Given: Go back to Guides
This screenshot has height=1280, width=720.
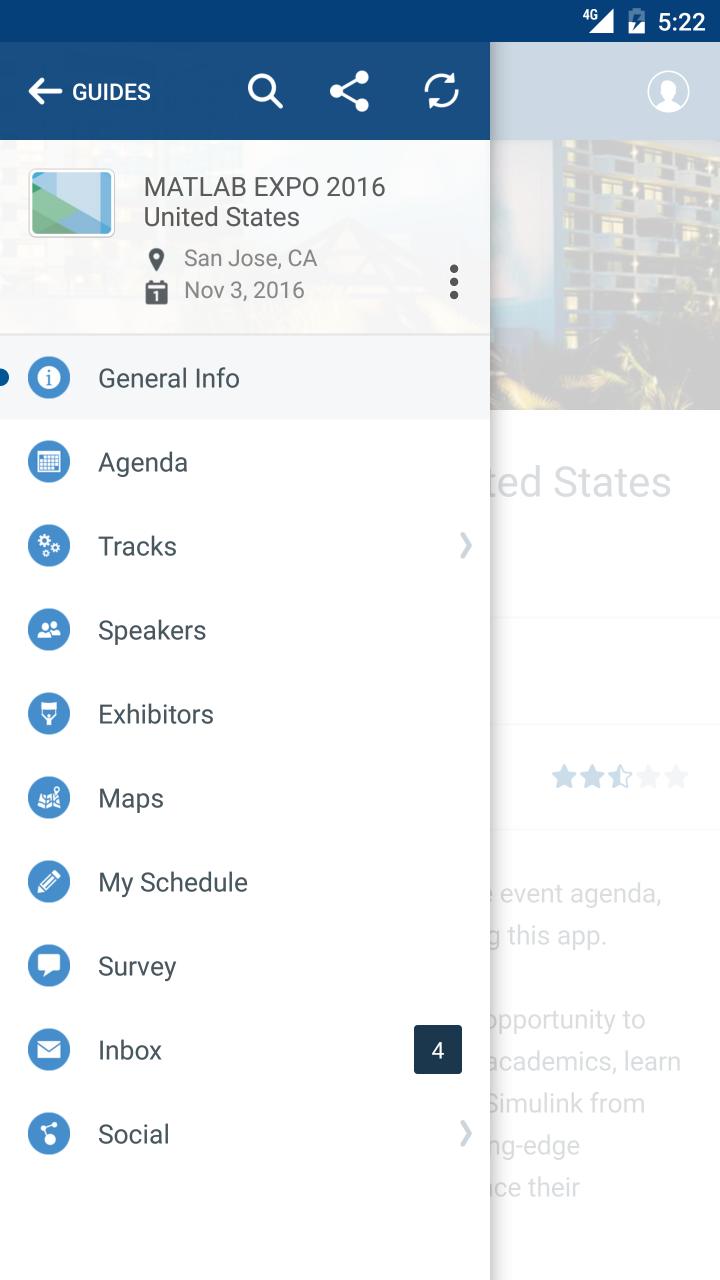Looking at the screenshot, I should [x=89, y=92].
